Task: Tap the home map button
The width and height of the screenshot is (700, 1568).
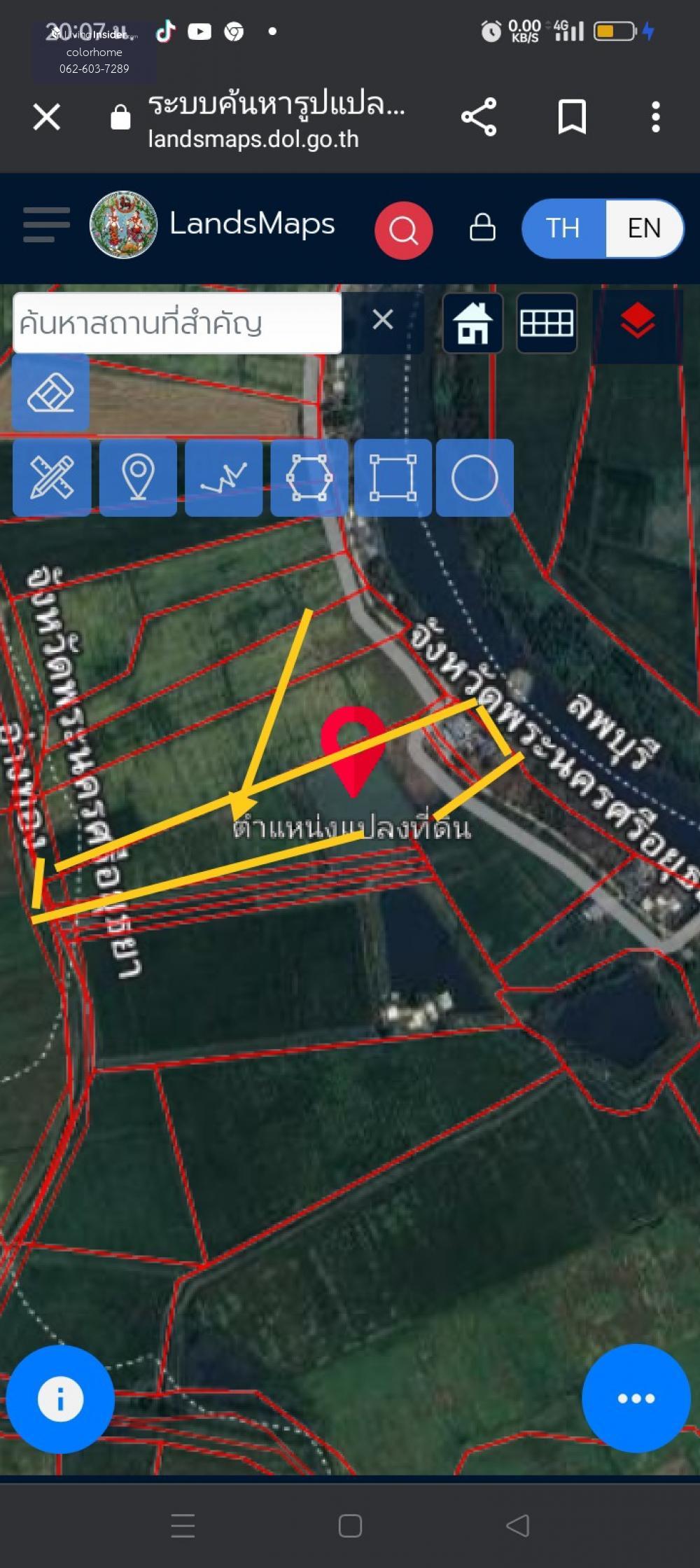Action: point(473,323)
